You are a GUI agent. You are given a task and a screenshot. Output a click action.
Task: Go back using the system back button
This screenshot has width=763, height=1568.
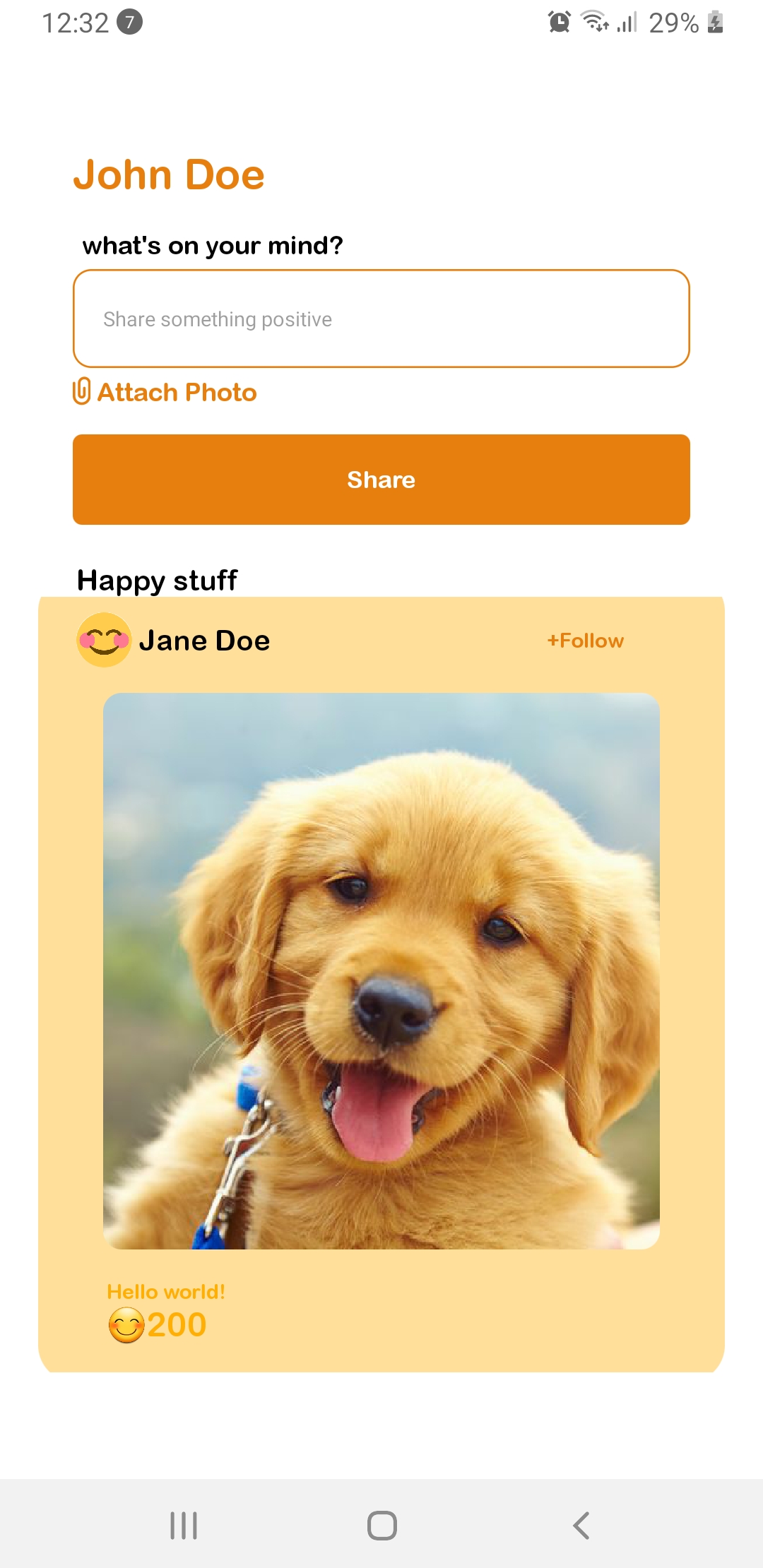click(x=581, y=1525)
